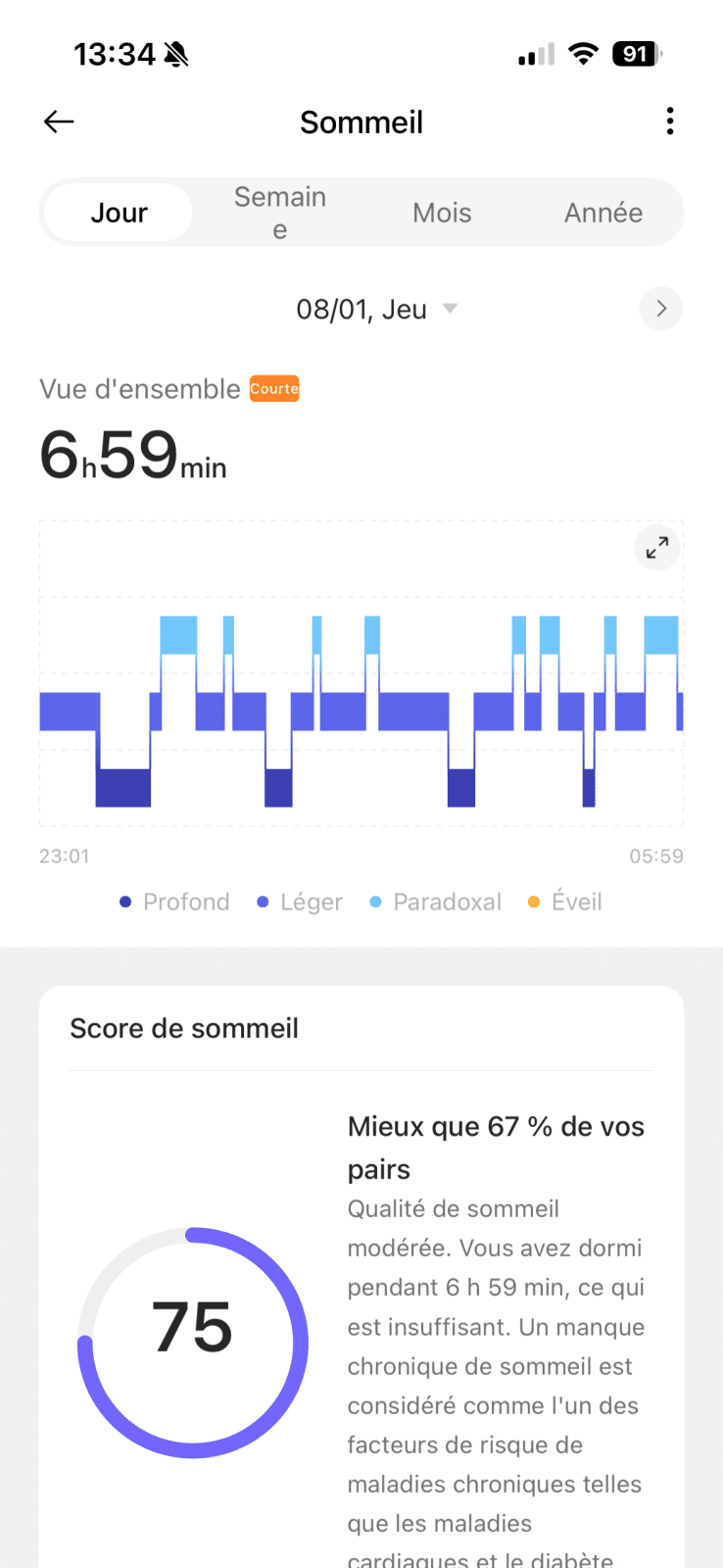Expand the sleep chart to fullscreen
The image size is (723, 1568).
[x=657, y=547]
